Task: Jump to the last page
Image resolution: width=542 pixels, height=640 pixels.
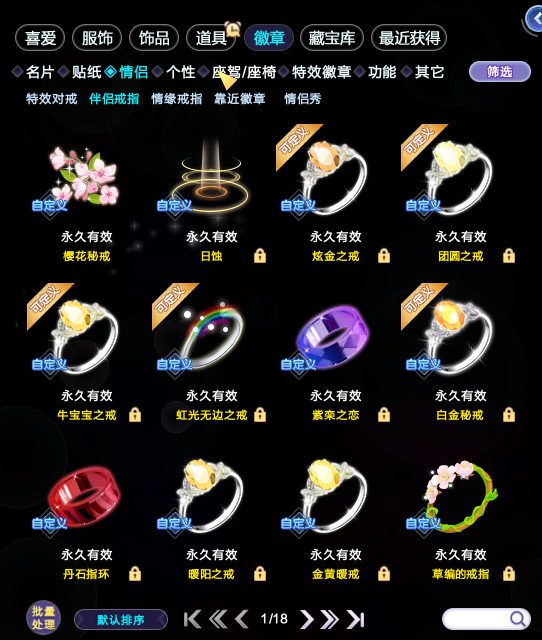Action: coord(355,619)
